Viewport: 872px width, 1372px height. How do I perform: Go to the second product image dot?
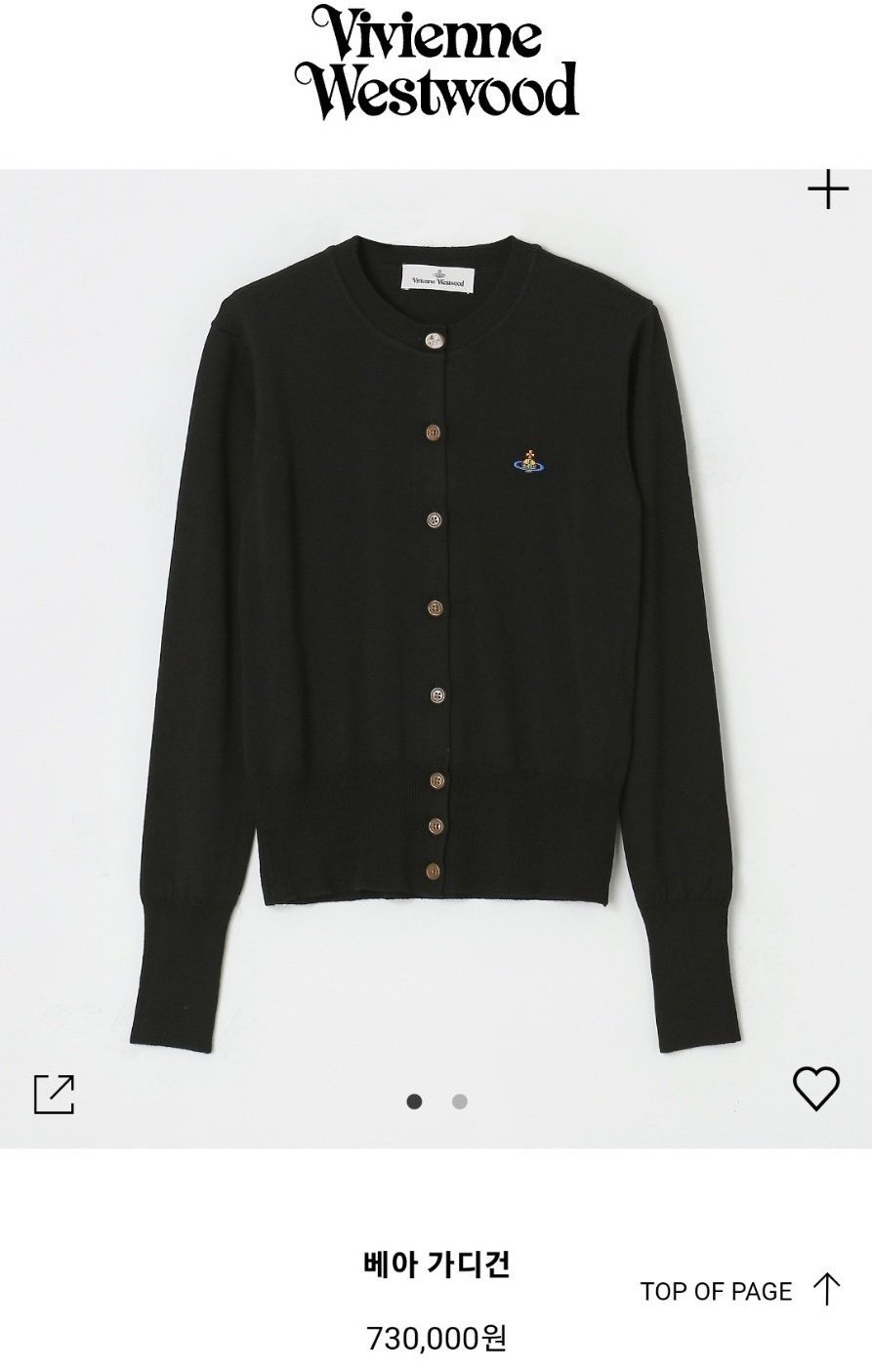(460, 1102)
